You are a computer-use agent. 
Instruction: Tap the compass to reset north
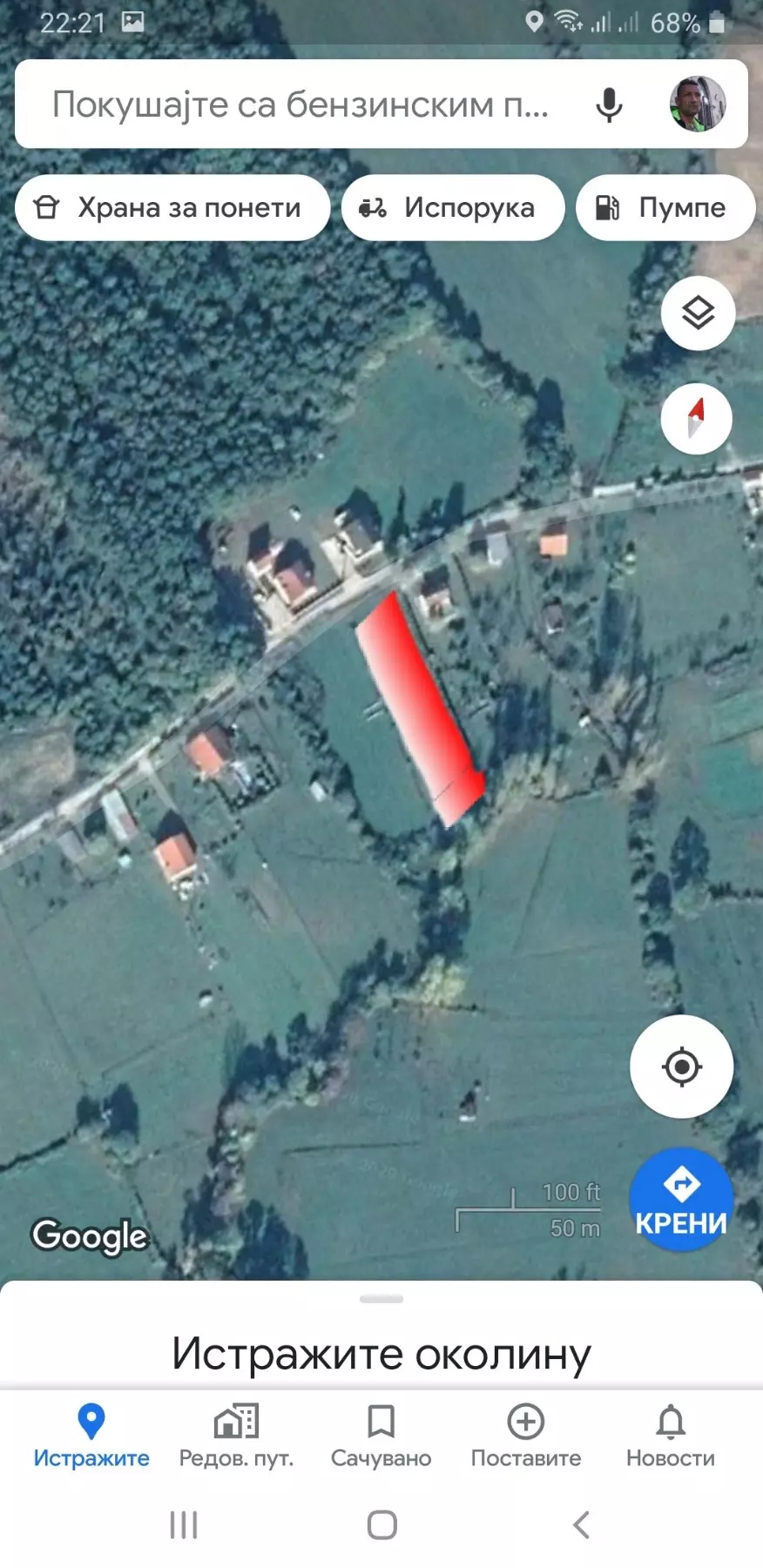696,419
